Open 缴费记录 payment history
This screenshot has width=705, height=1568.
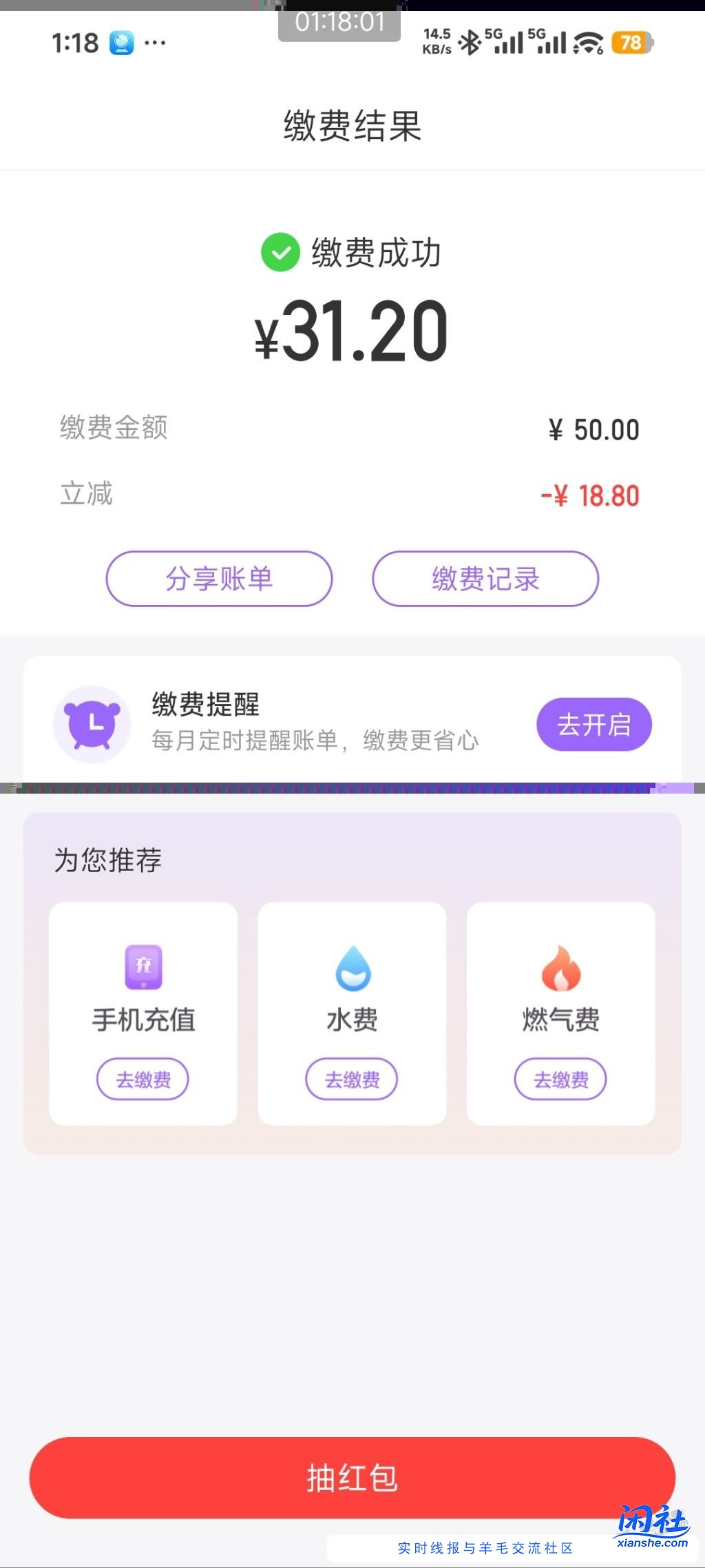point(485,579)
